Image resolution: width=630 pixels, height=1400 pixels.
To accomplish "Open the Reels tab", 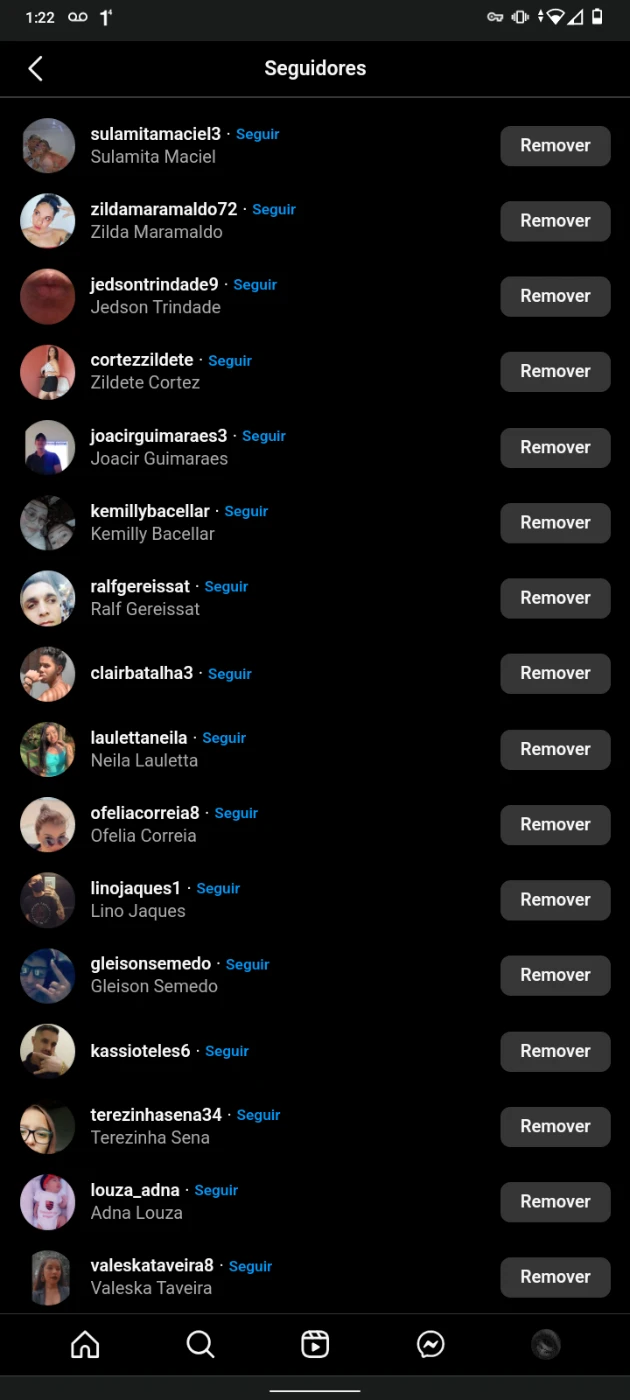I will tap(315, 1344).
